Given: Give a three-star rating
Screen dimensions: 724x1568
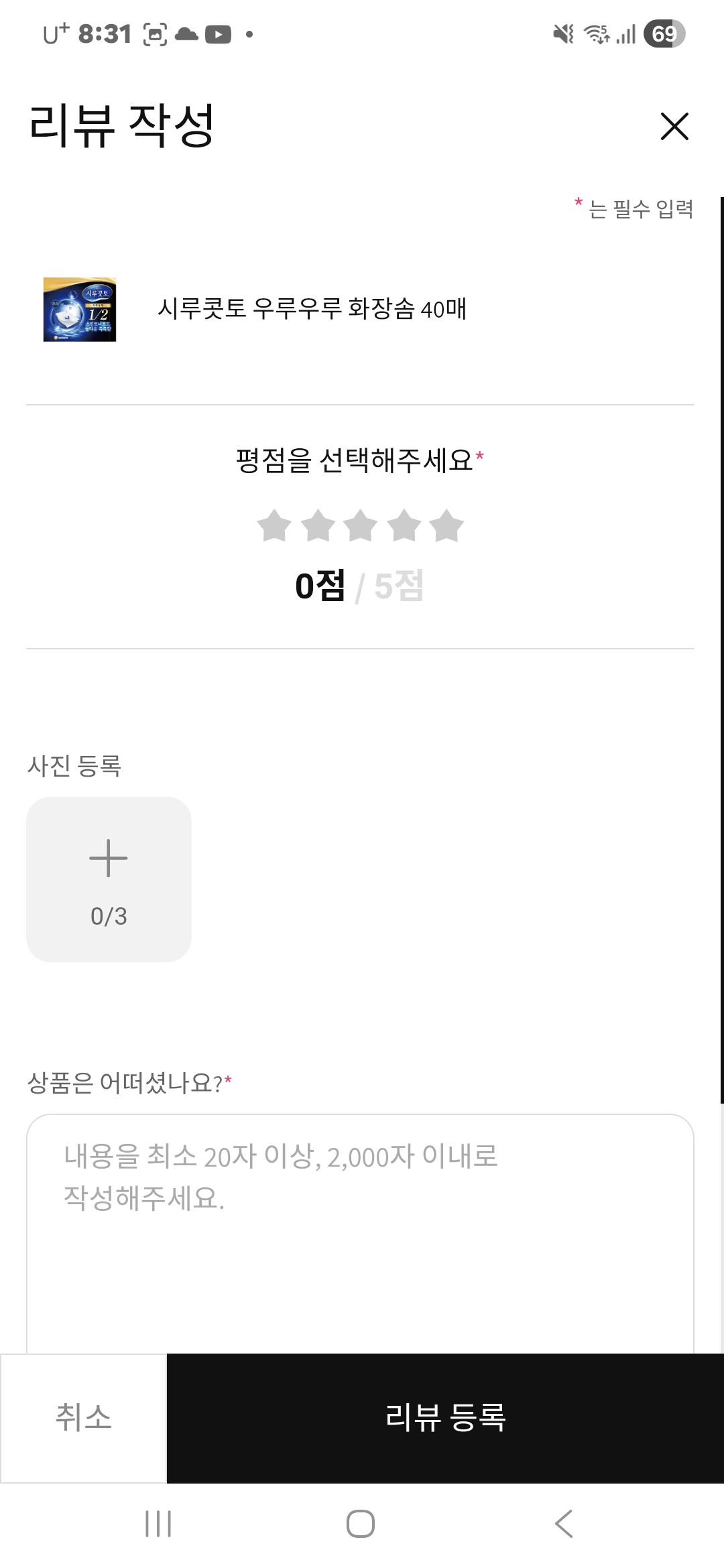Looking at the screenshot, I should 361,526.
